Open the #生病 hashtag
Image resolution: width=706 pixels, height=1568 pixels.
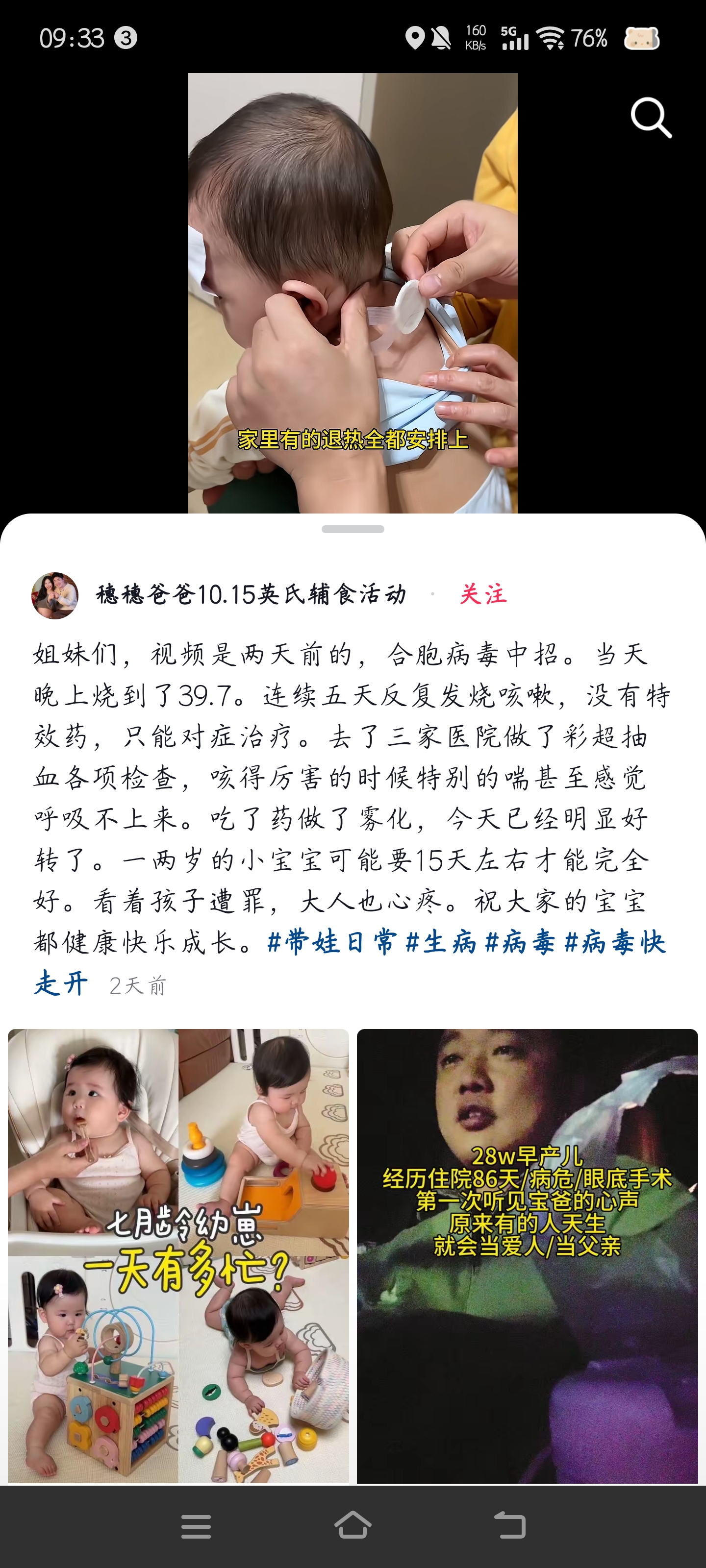pos(441,942)
